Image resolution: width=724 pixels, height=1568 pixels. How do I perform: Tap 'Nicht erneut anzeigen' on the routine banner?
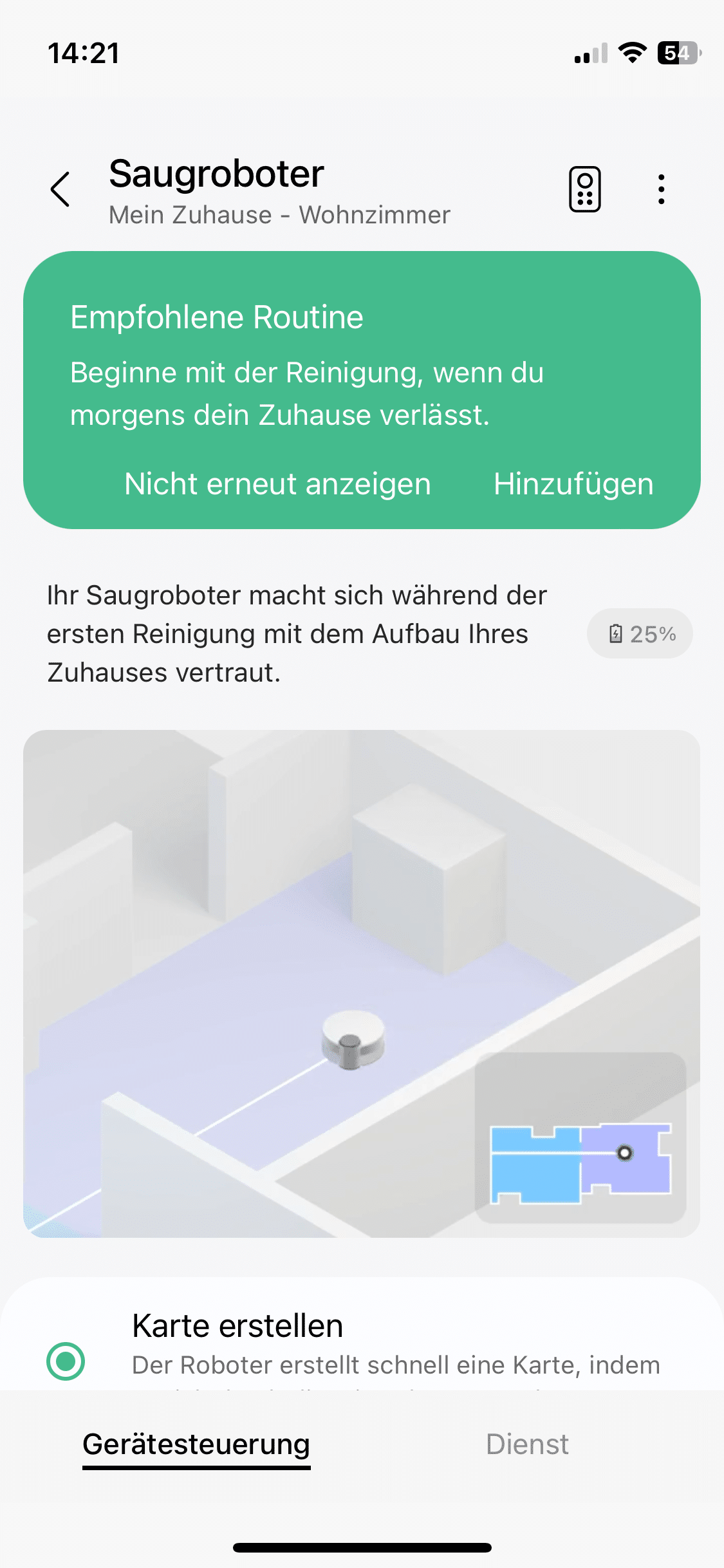[277, 484]
